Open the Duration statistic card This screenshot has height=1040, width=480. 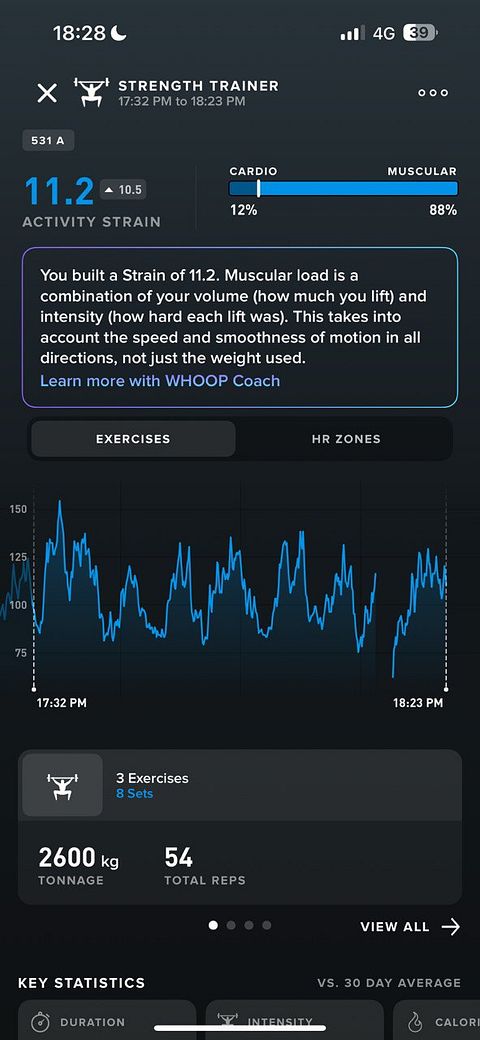click(107, 1020)
